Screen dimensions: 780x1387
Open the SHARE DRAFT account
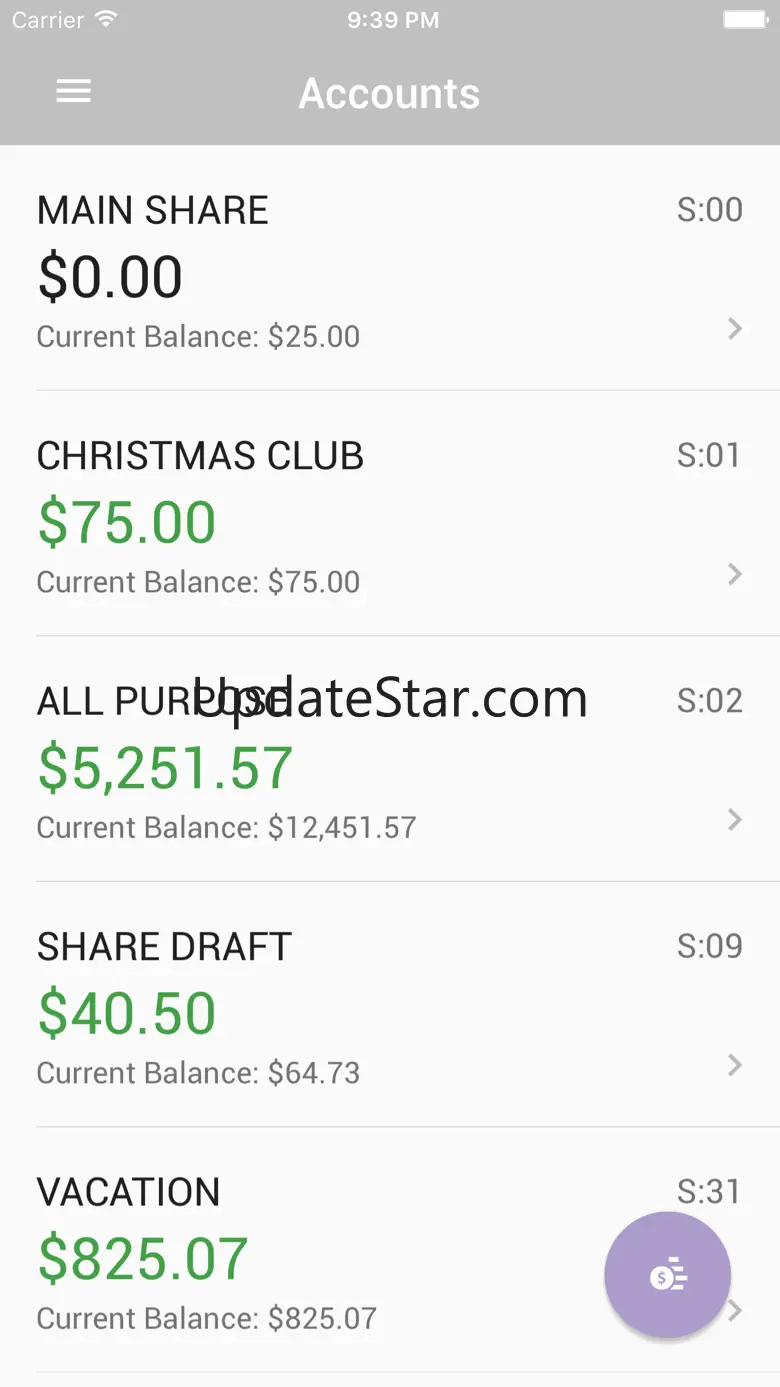(390, 1006)
